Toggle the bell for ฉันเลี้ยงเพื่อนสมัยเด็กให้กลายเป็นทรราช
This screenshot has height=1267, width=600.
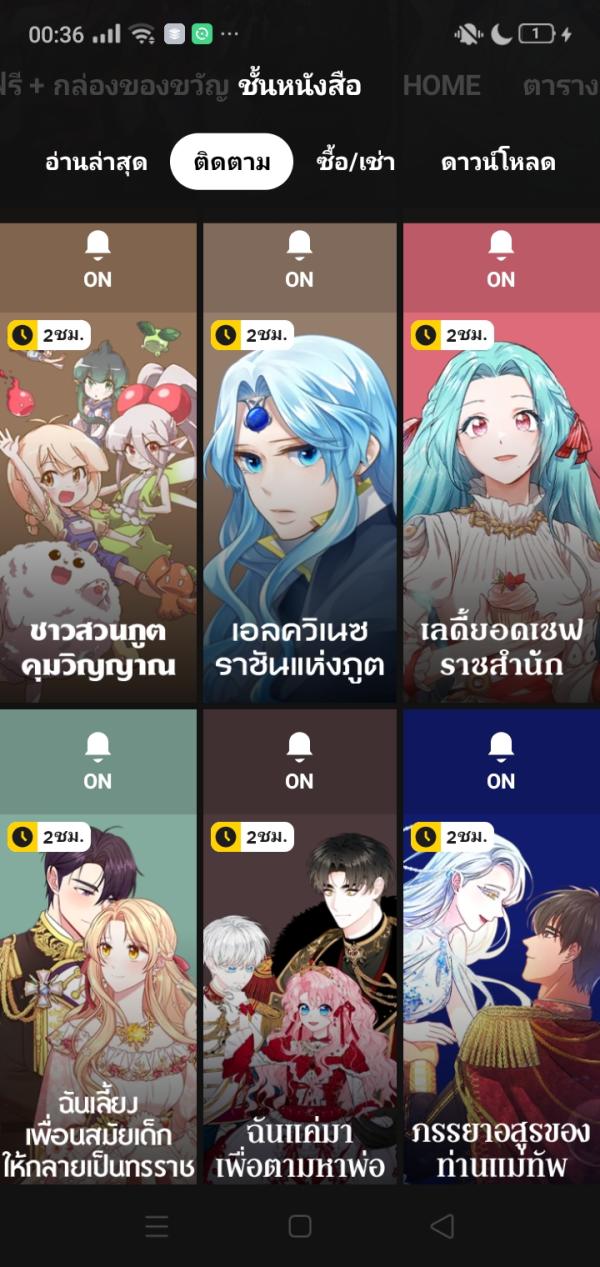tap(98, 760)
